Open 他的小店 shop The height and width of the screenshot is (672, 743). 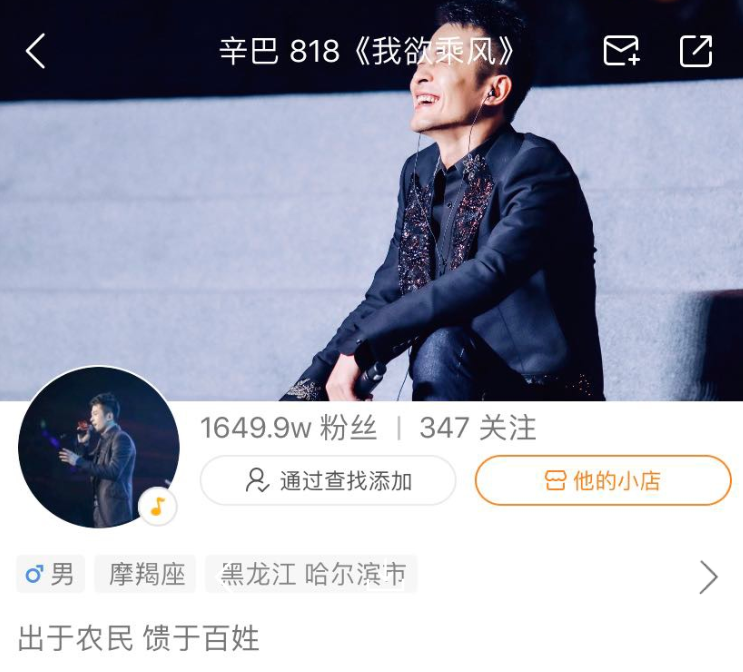[603, 481]
